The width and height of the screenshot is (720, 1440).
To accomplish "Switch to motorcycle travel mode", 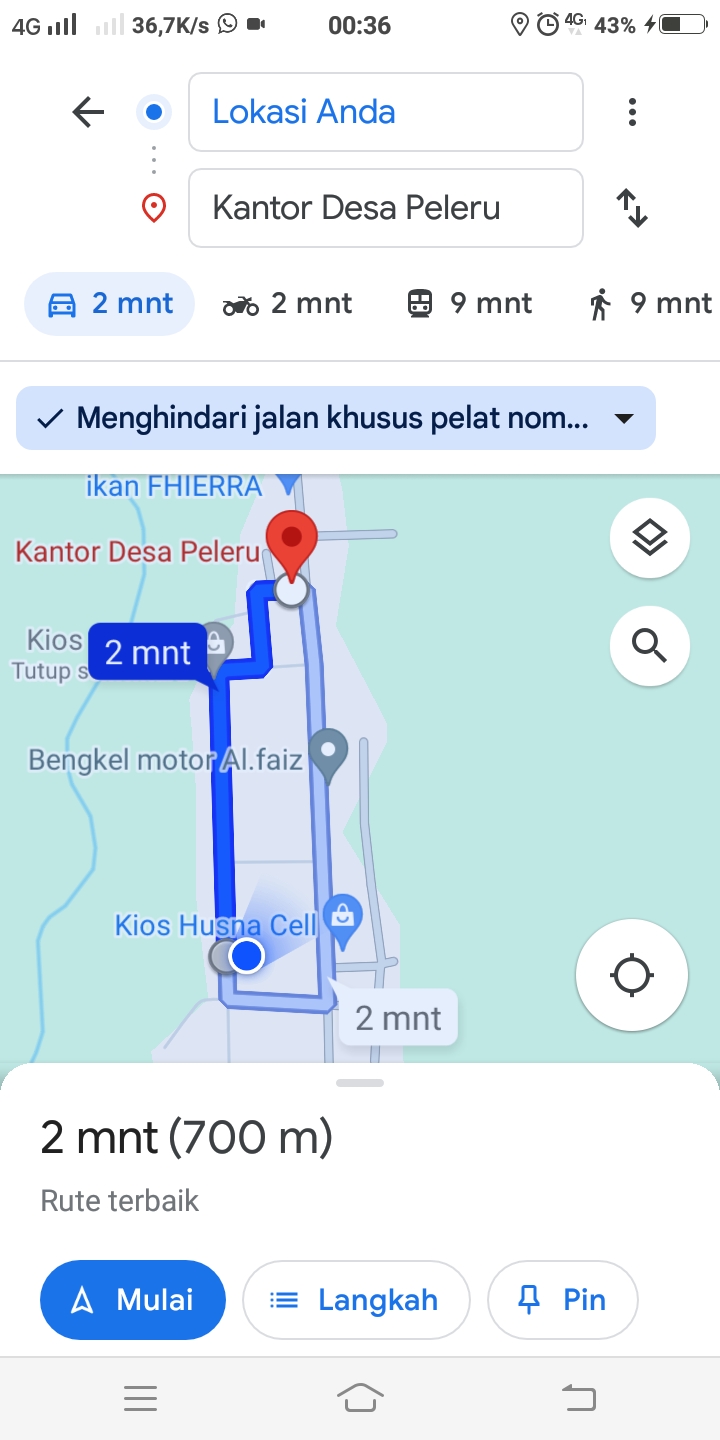I will point(287,303).
